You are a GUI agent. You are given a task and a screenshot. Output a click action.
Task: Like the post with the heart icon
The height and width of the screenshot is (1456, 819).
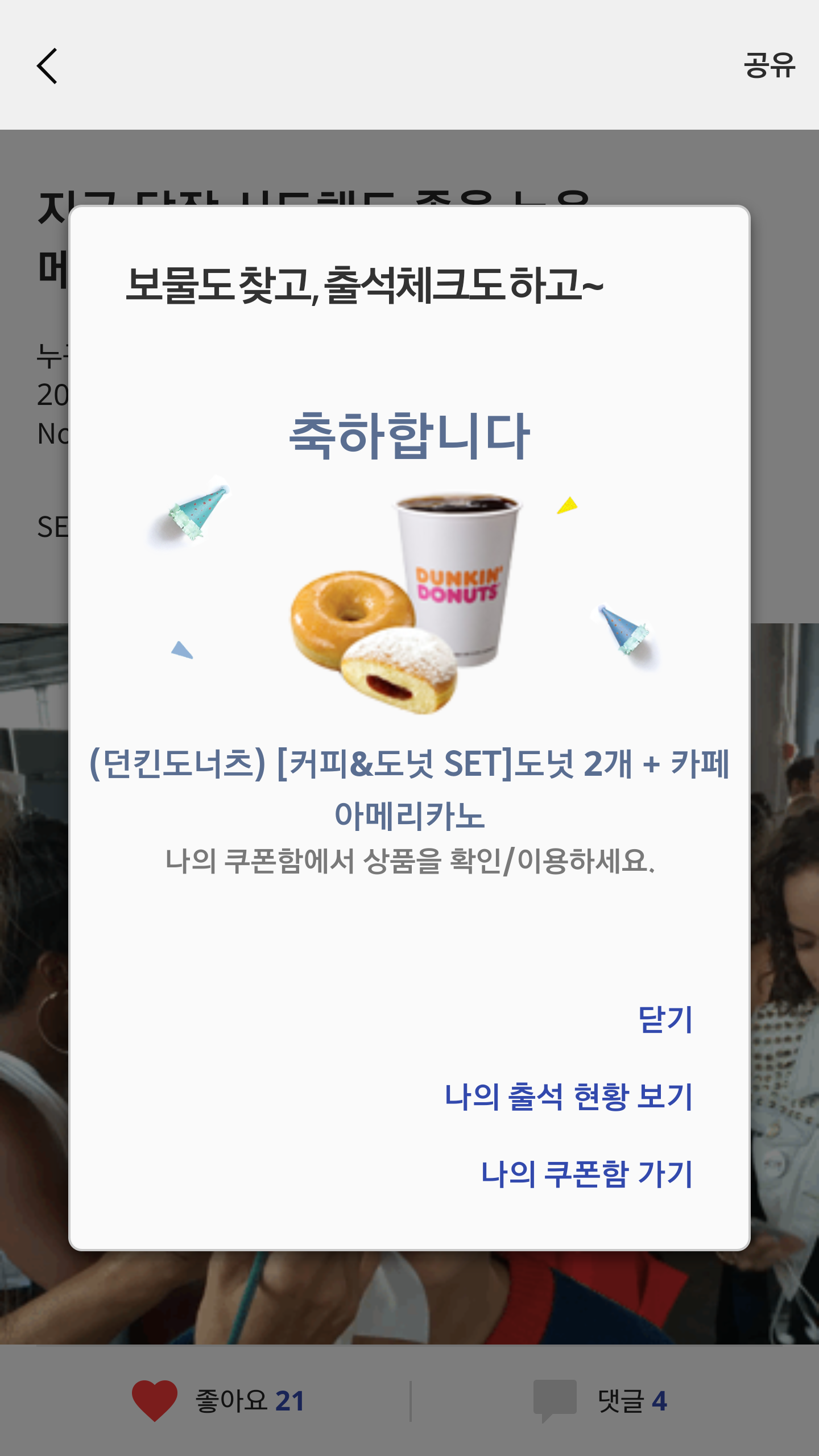(x=155, y=1400)
